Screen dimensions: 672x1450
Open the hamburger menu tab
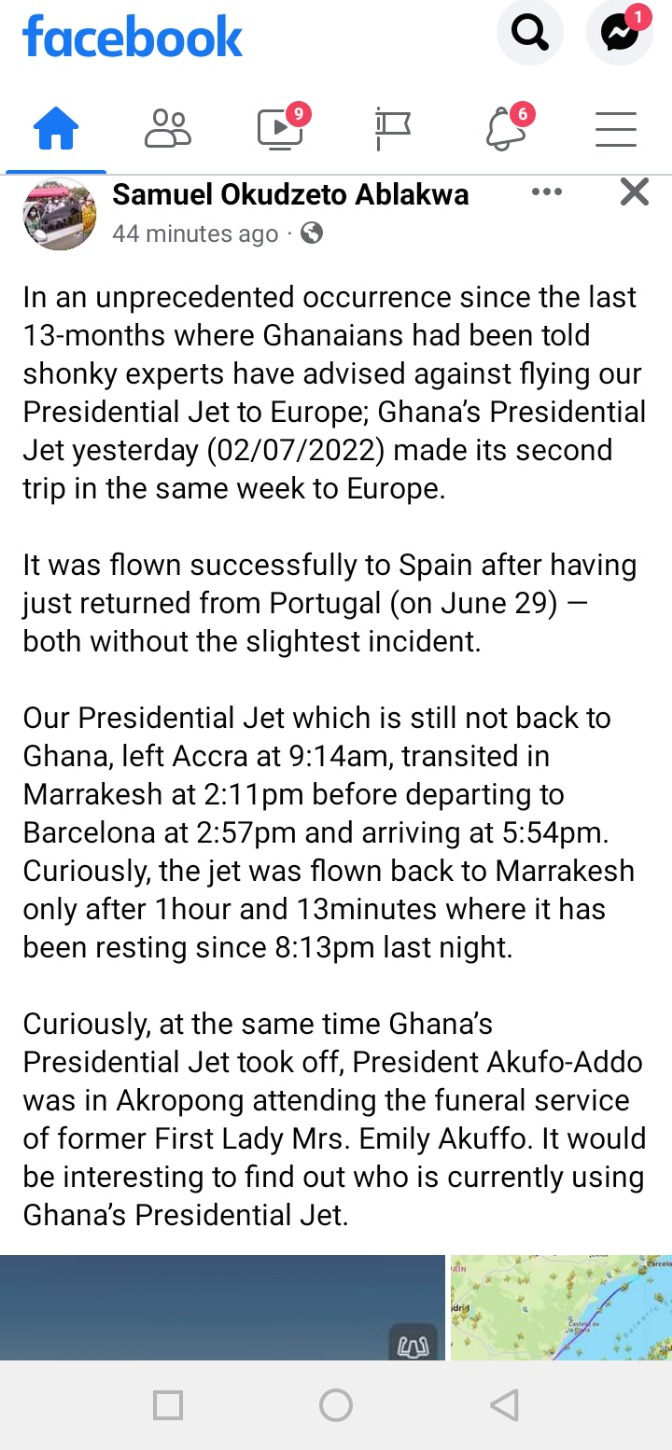[616, 129]
